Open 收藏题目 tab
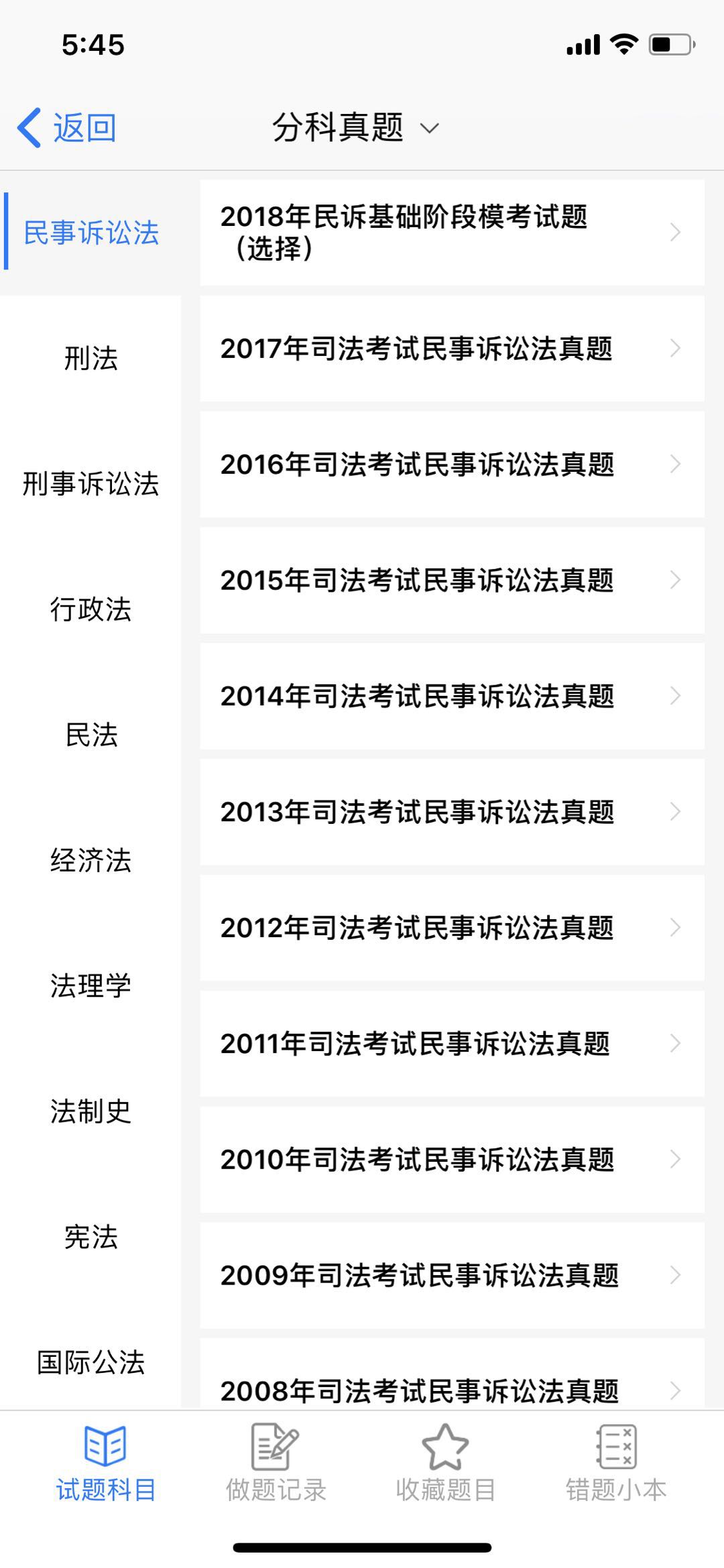The width and height of the screenshot is (724, 1568). (x=445, y=1464)
